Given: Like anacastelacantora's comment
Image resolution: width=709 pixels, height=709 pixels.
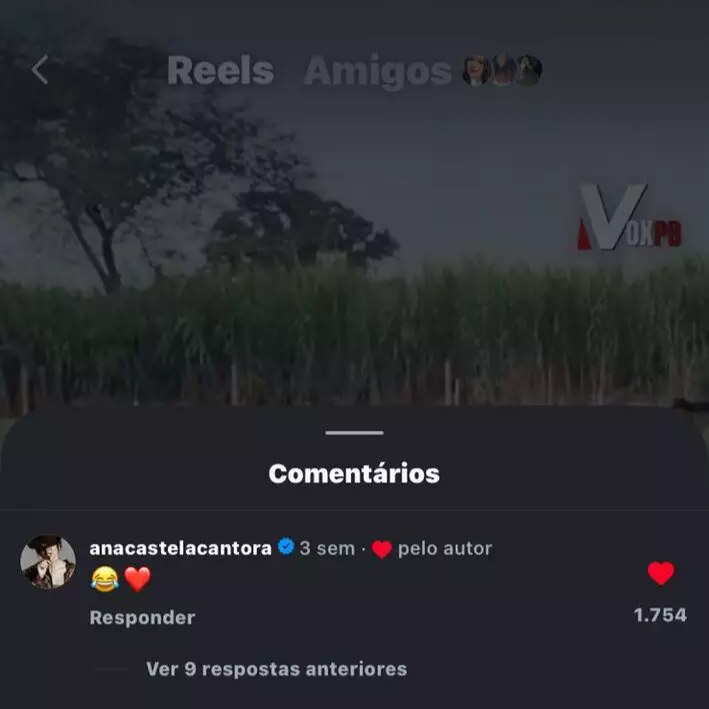Looking at the screenshot, I should point(660,574).
